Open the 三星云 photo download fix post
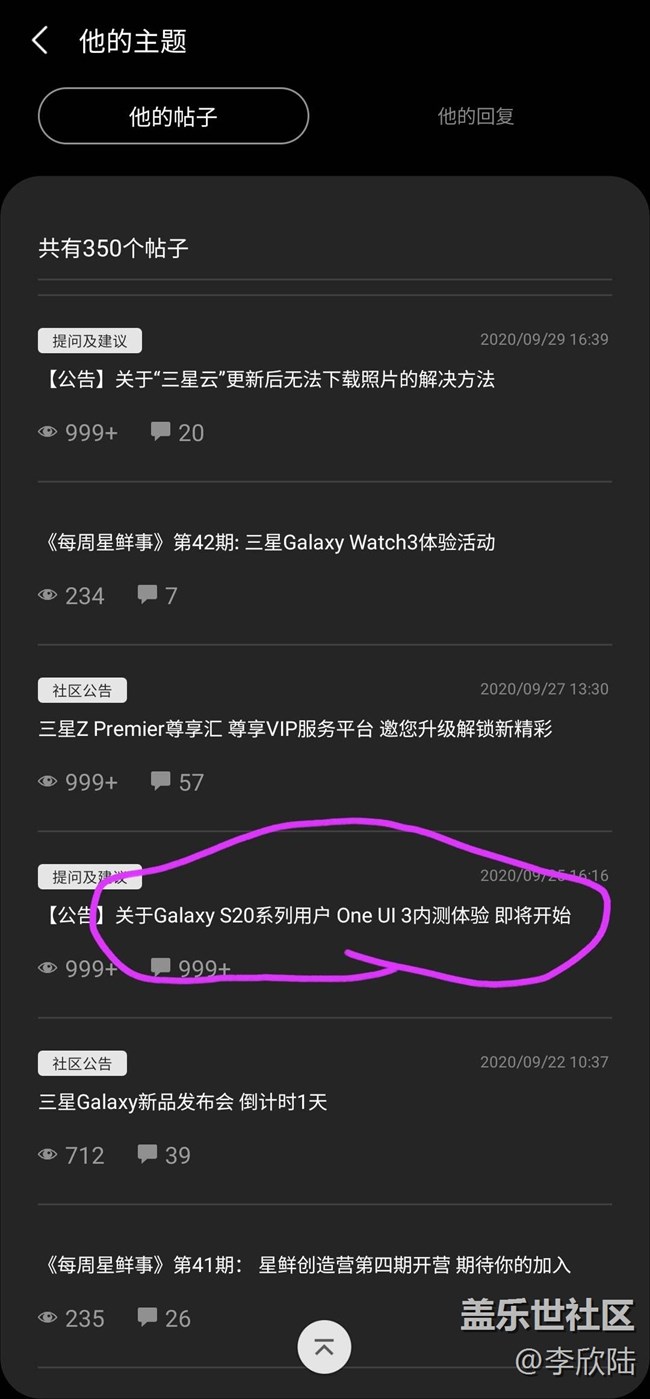 (267, 379)
